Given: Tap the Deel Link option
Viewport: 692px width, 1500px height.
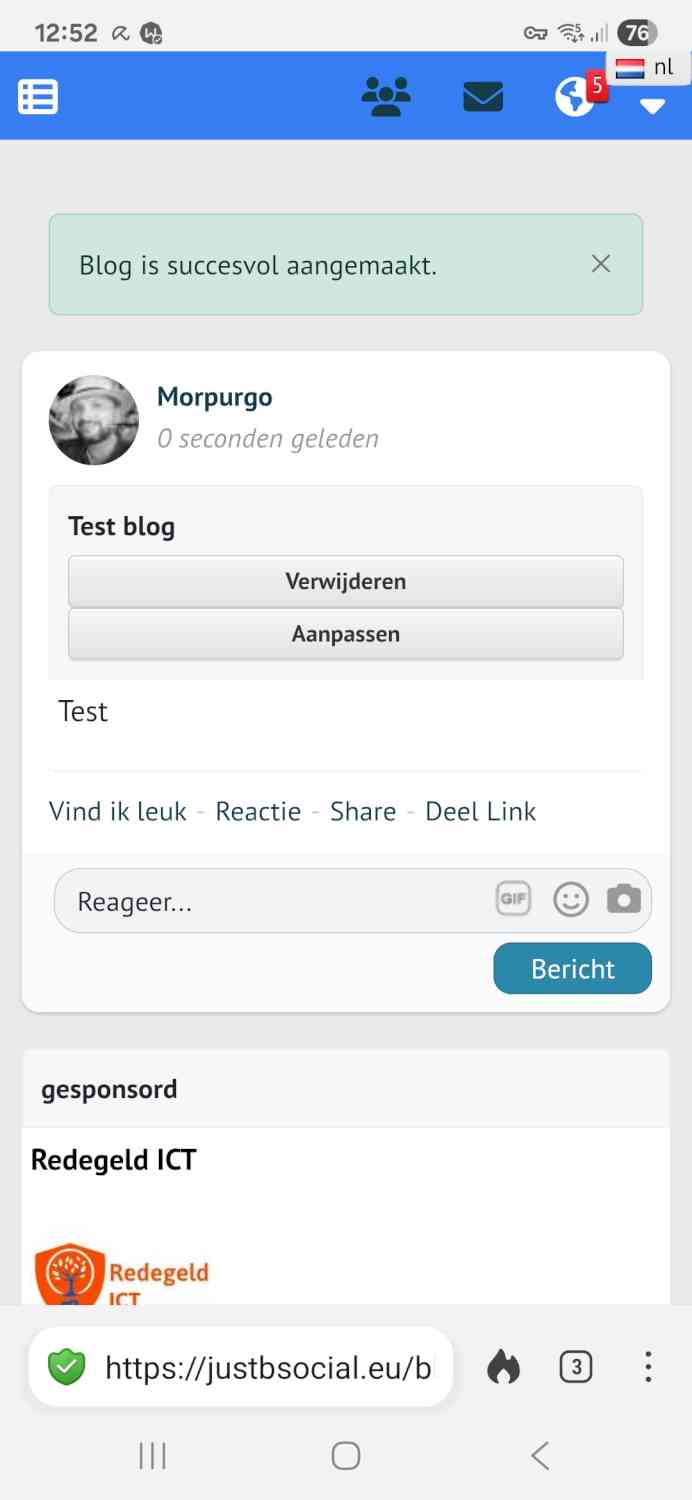Looking at the screenshot, I should (x=481, y=811).
